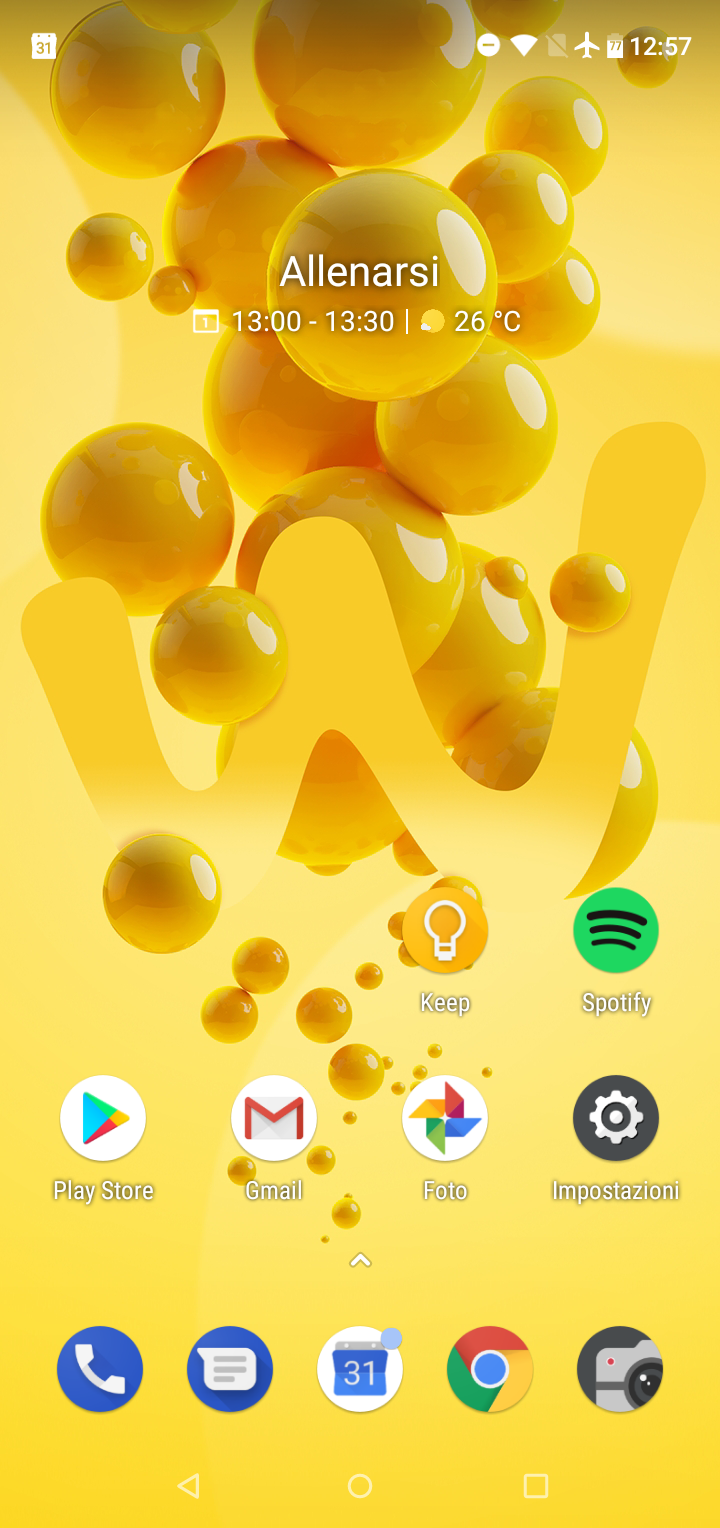720x1528 pixels.
Task: Tap the system back button
Action: point(188,1486)
